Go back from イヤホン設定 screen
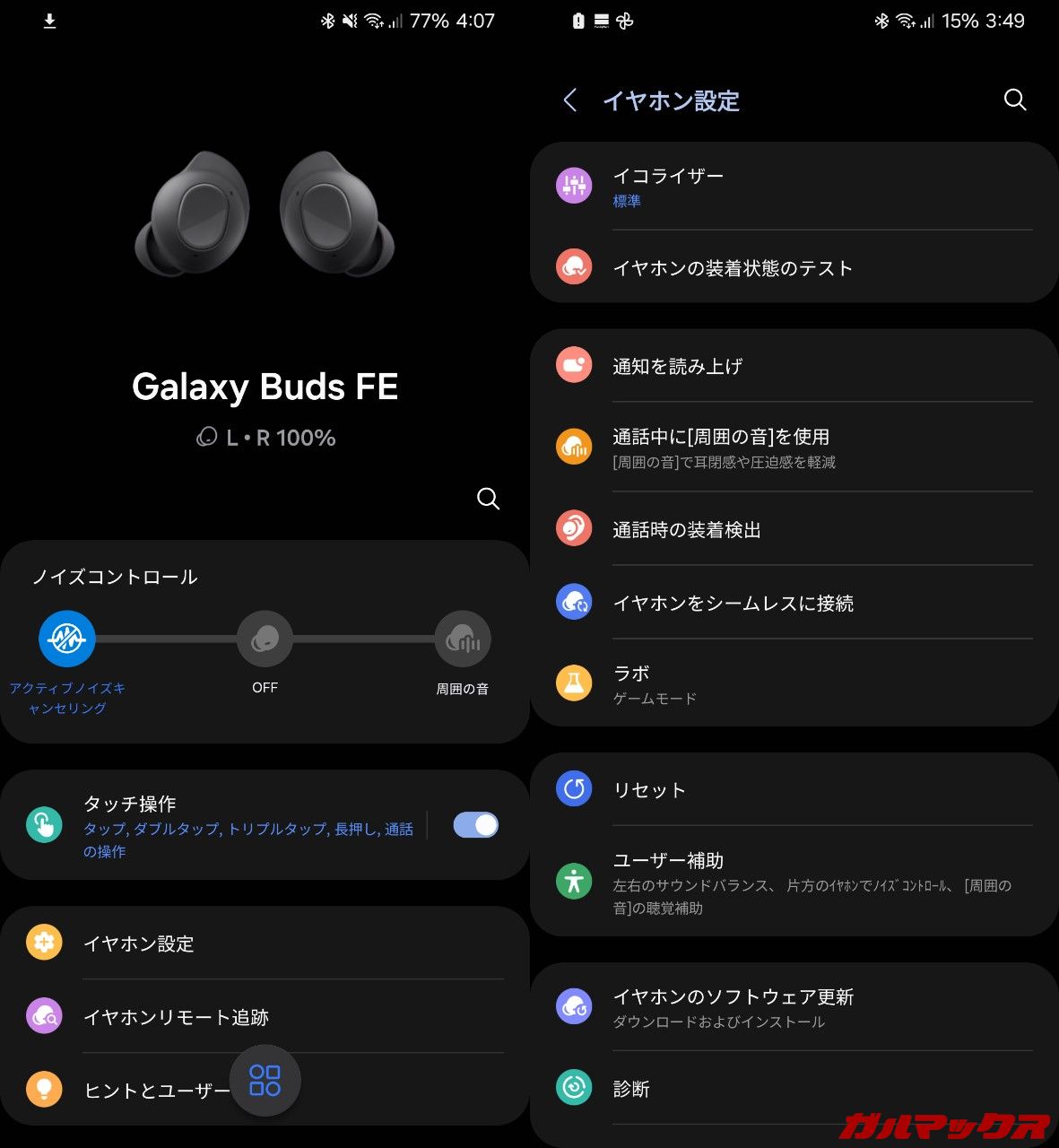 (x=570, y=100)
